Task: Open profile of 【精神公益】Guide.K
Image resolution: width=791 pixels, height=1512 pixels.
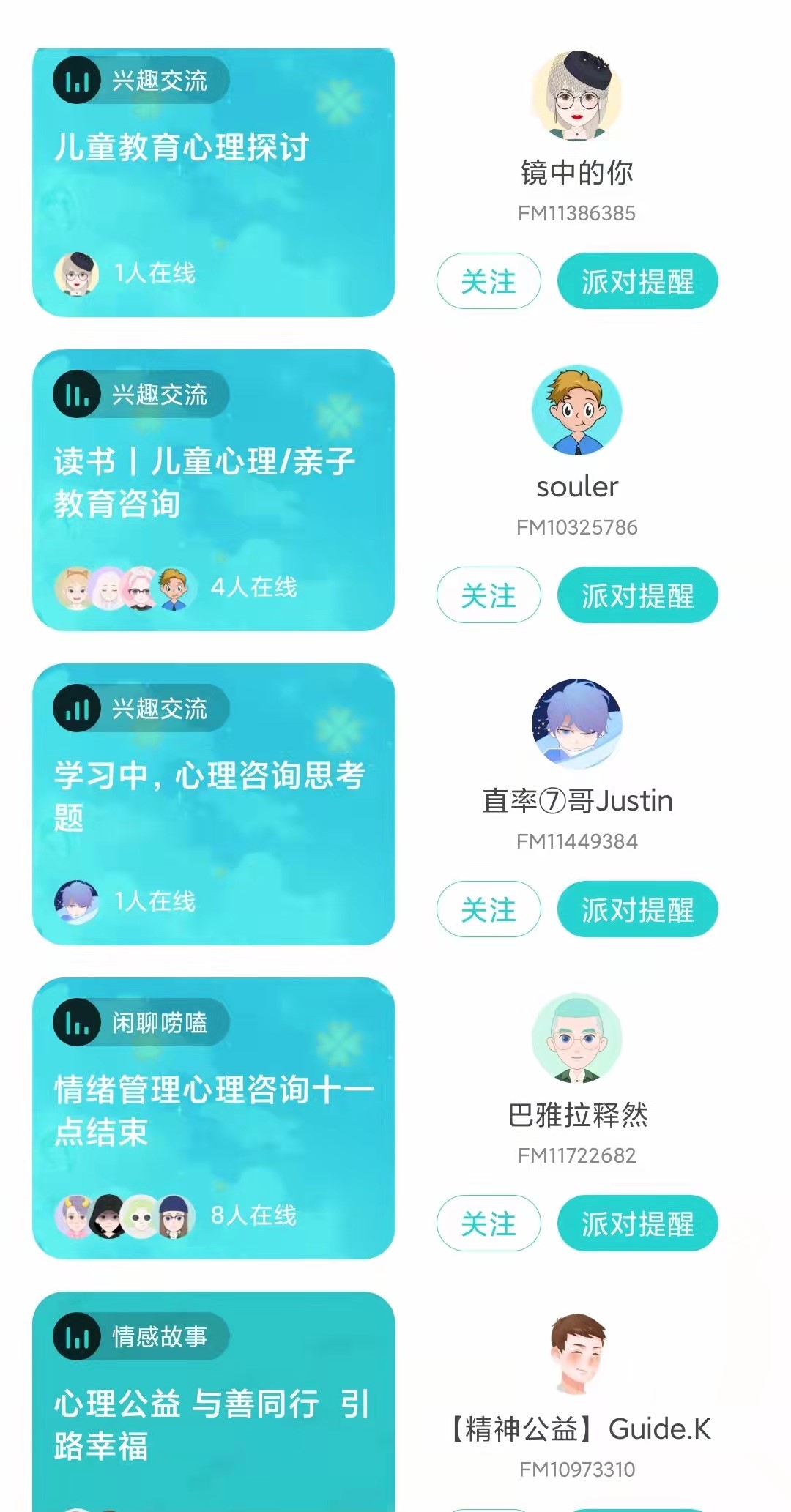Action: 577,1352
